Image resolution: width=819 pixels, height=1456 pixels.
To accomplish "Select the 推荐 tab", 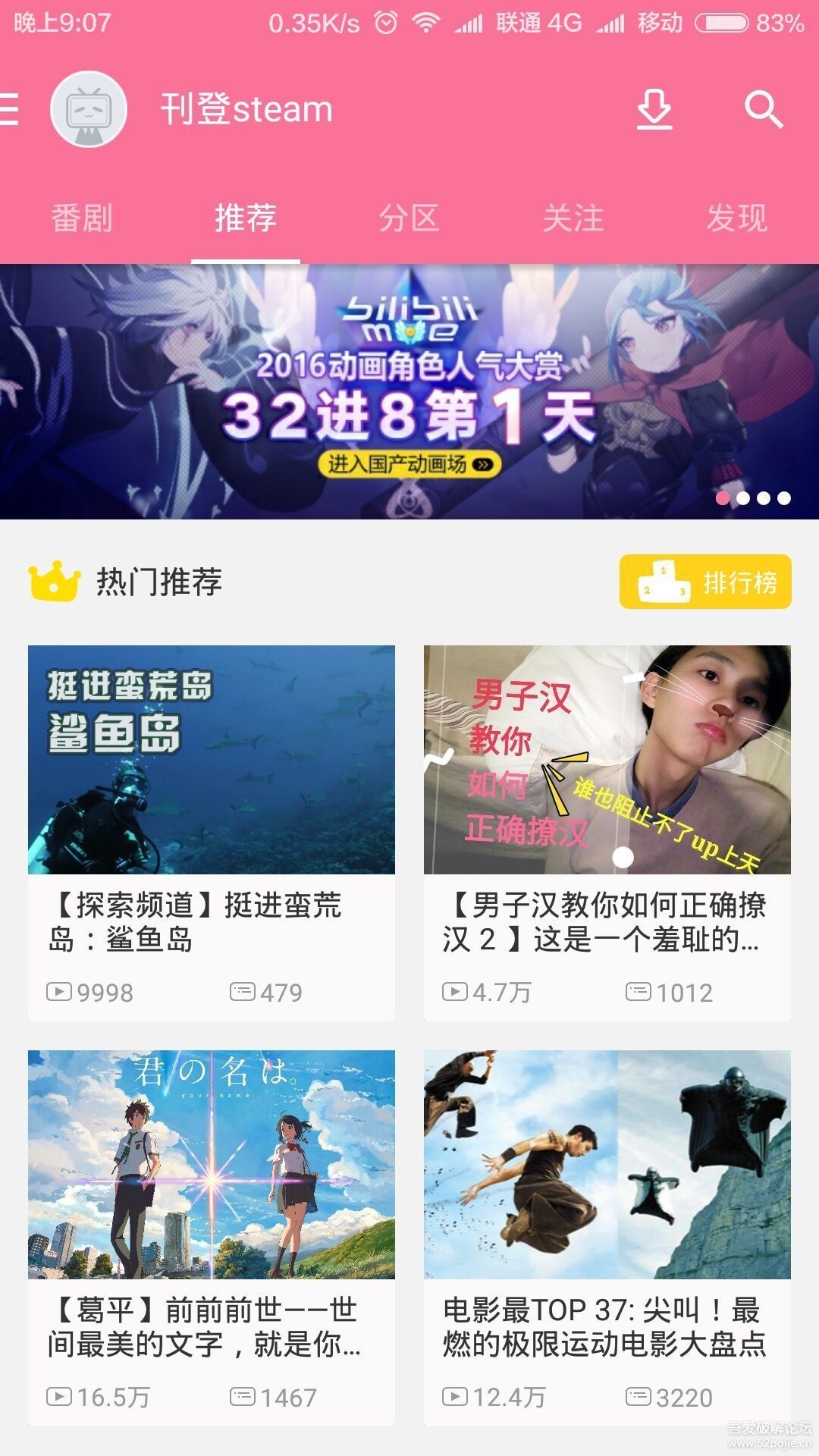I will tap(246, 218).
